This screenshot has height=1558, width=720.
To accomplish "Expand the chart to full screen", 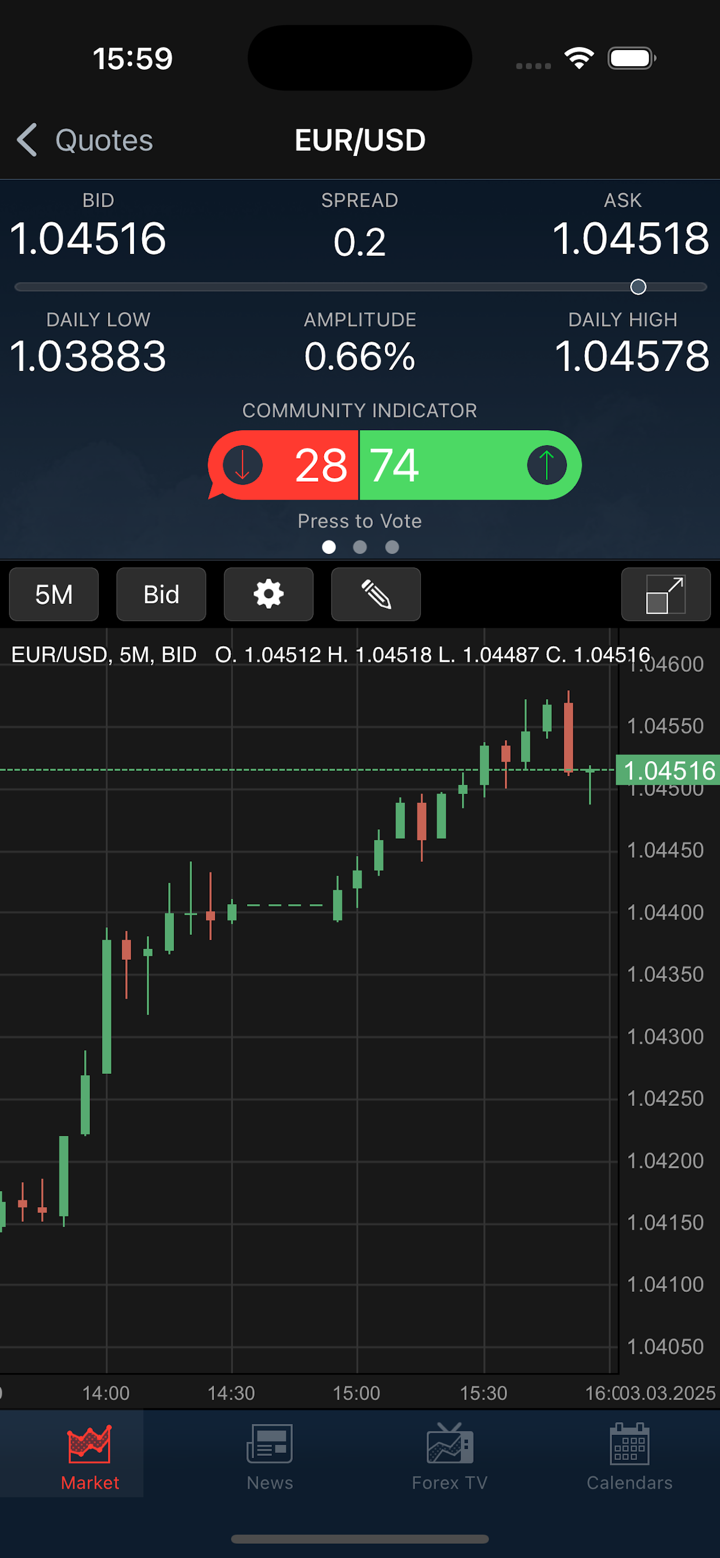I will point(665,595).
